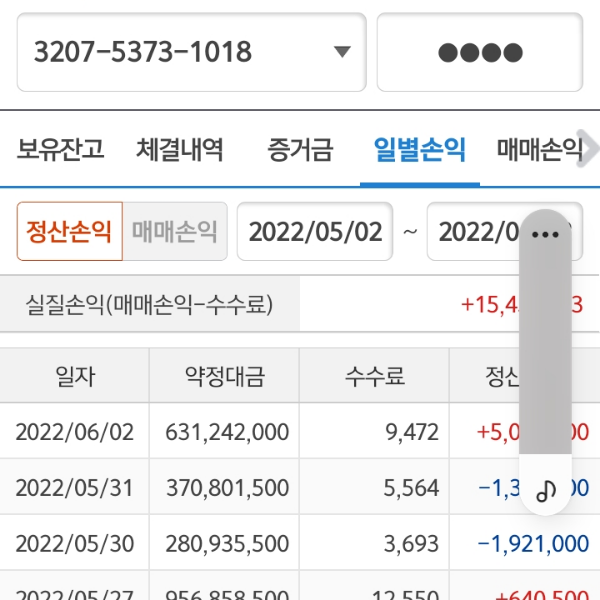The image size is (600, 600).
Task: Change the start date 2022/05/02
Action: click(315, 232)
